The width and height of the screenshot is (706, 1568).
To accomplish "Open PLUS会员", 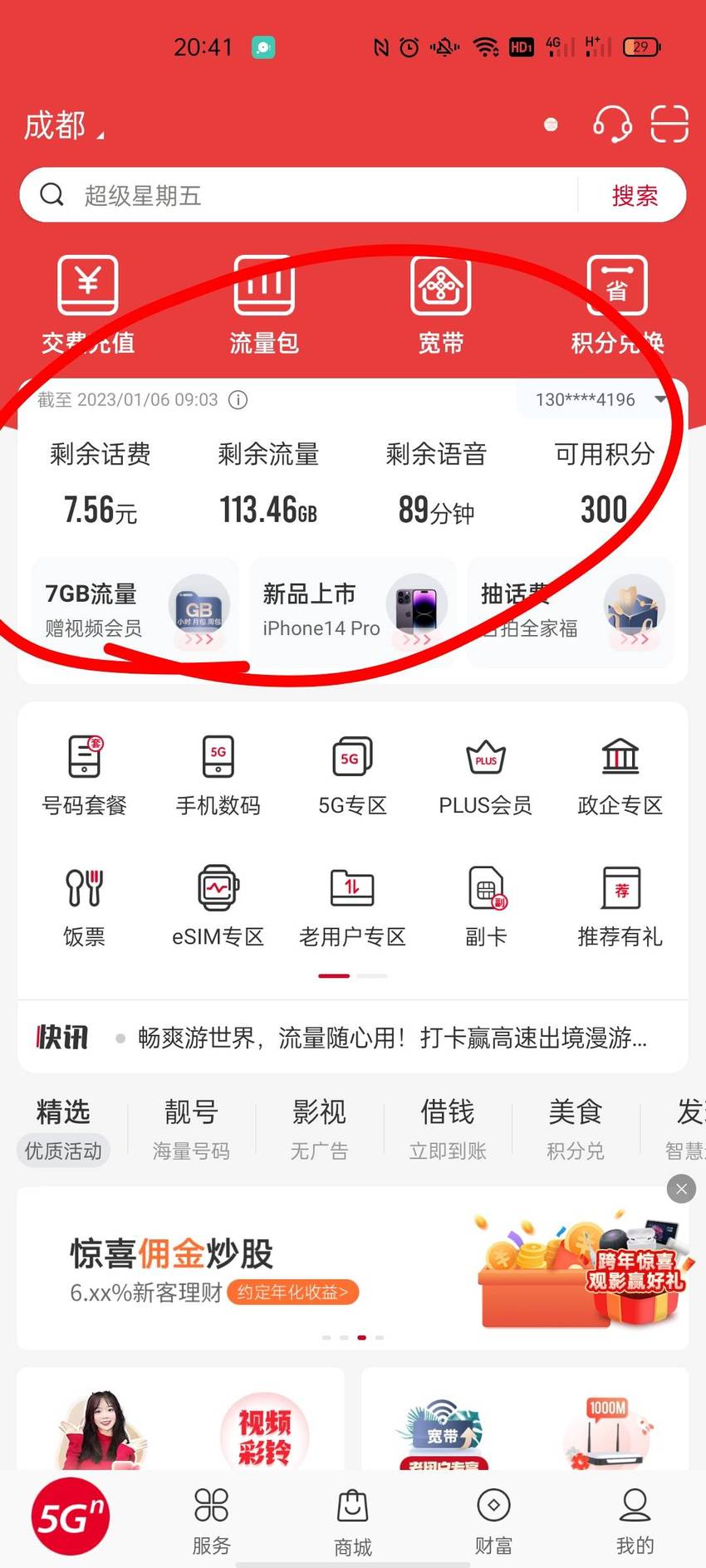I will pos(486,775).
